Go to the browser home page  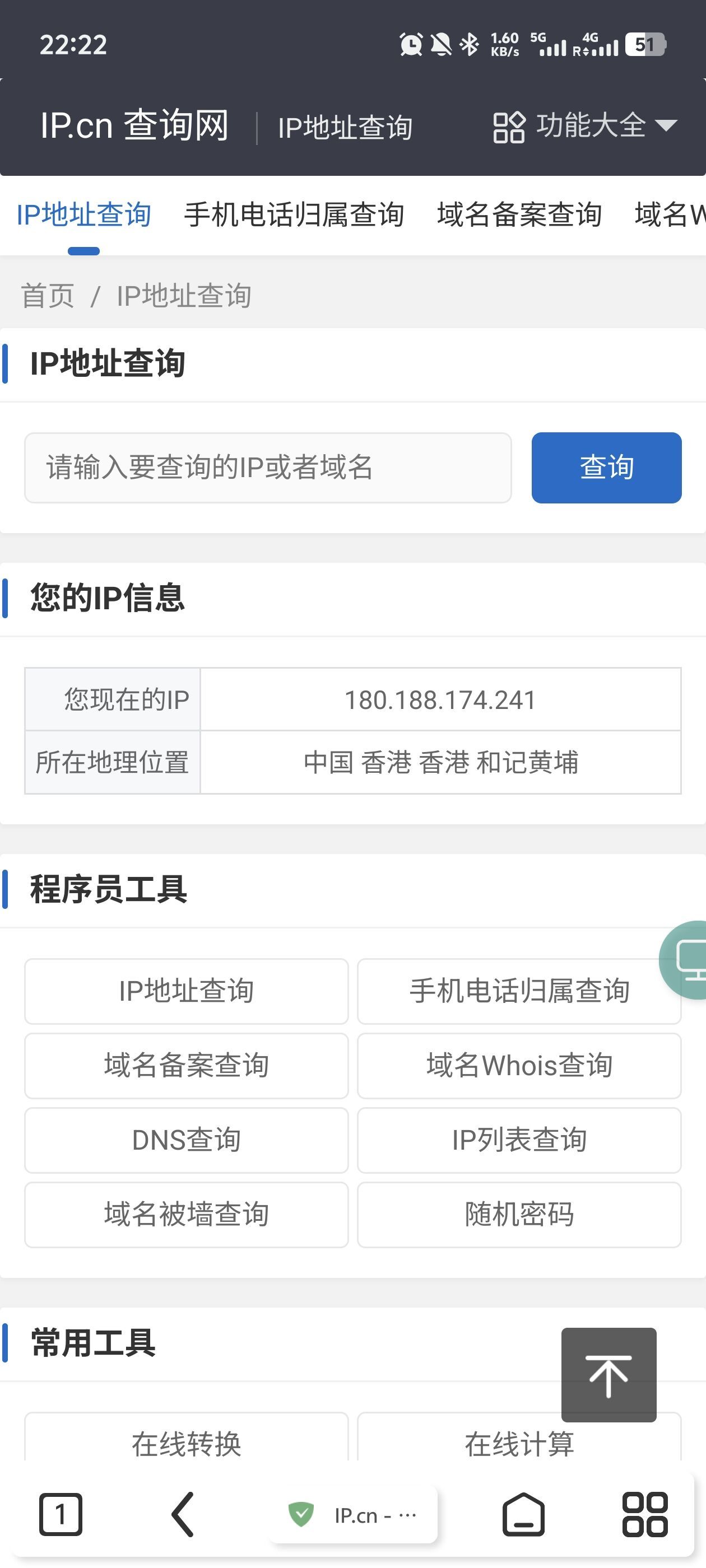tap(523, 1514)
